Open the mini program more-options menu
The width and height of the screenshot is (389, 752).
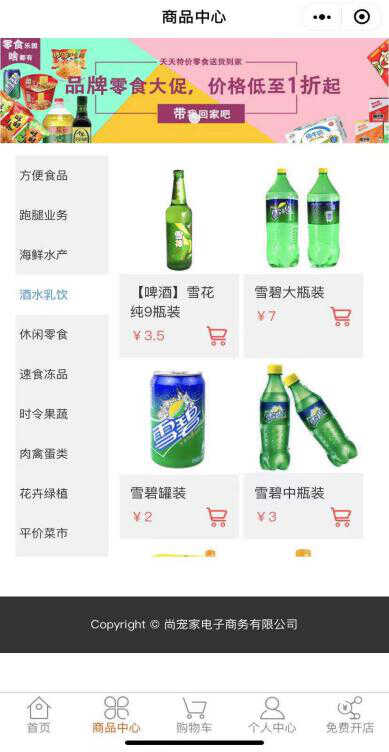(x=322, y=18)
